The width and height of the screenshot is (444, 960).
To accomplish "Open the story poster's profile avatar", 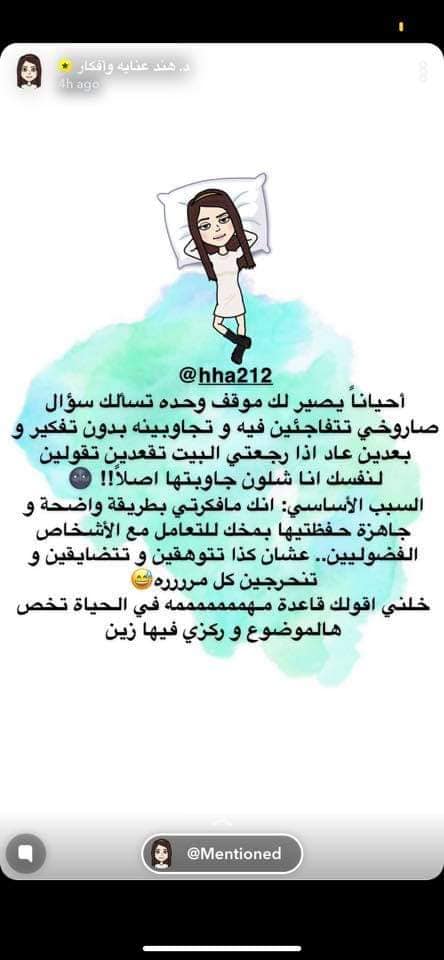I will click(x=29, y=72).
